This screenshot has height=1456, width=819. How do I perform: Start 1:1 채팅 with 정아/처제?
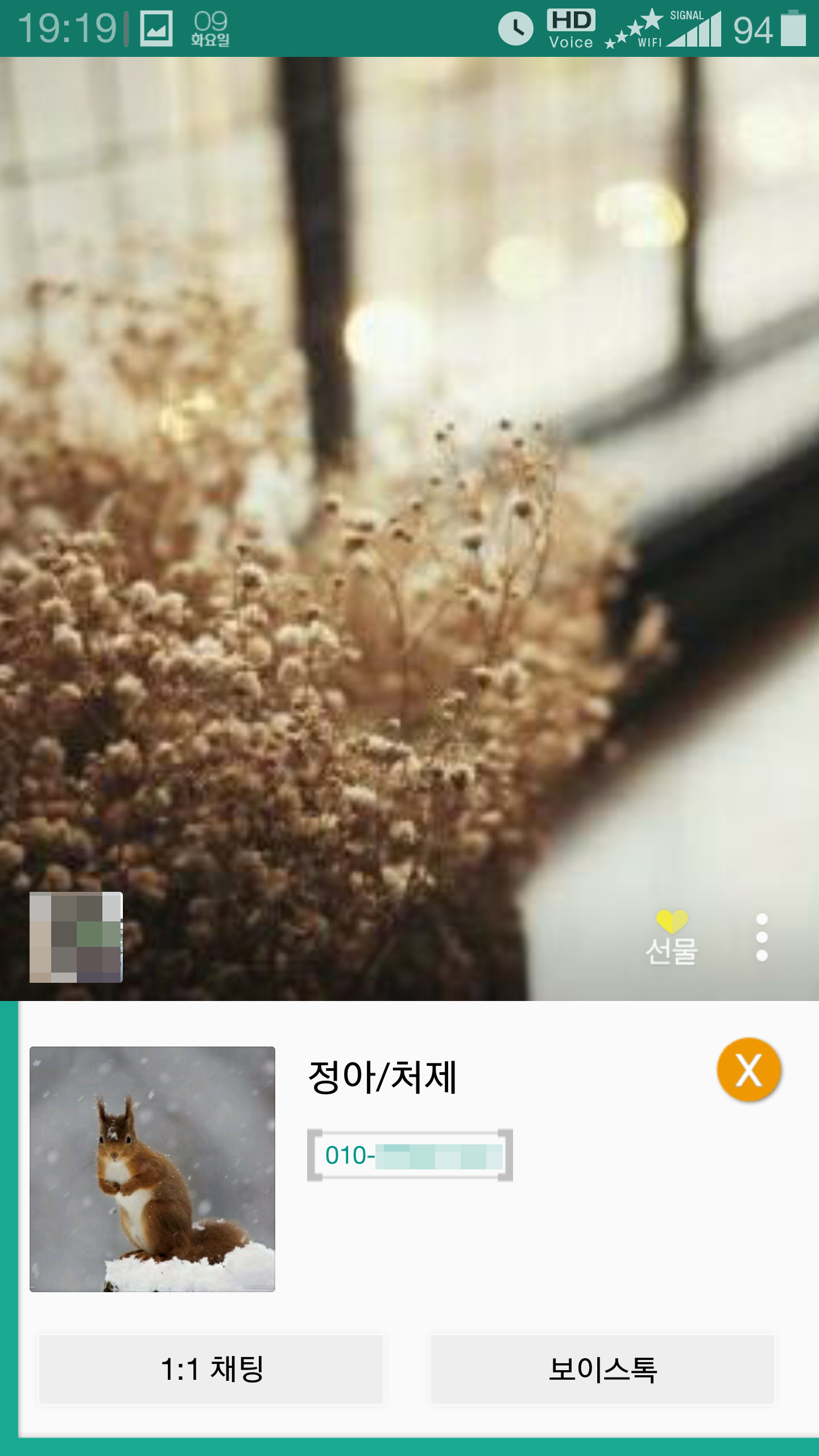[211, 1370]
